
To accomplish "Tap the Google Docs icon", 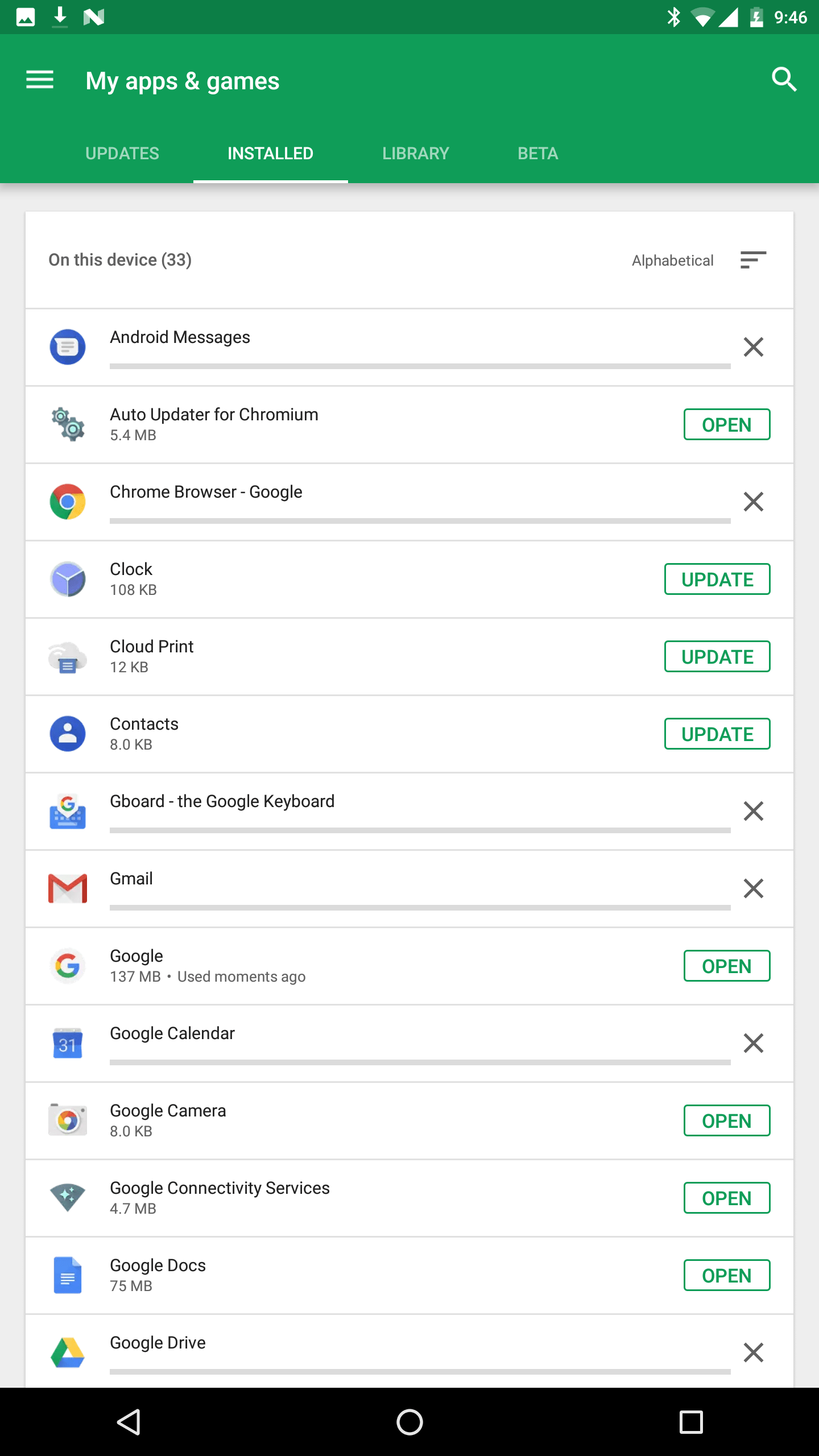I will (67, 1275).
